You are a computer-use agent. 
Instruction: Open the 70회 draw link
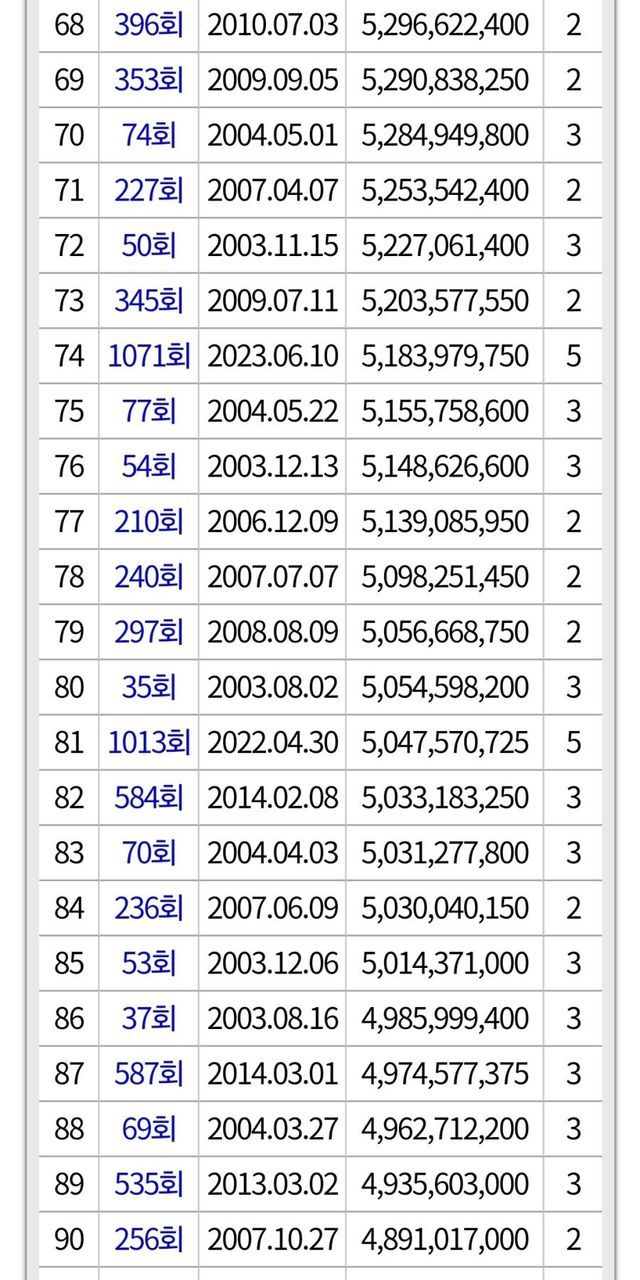click(149, 853)
